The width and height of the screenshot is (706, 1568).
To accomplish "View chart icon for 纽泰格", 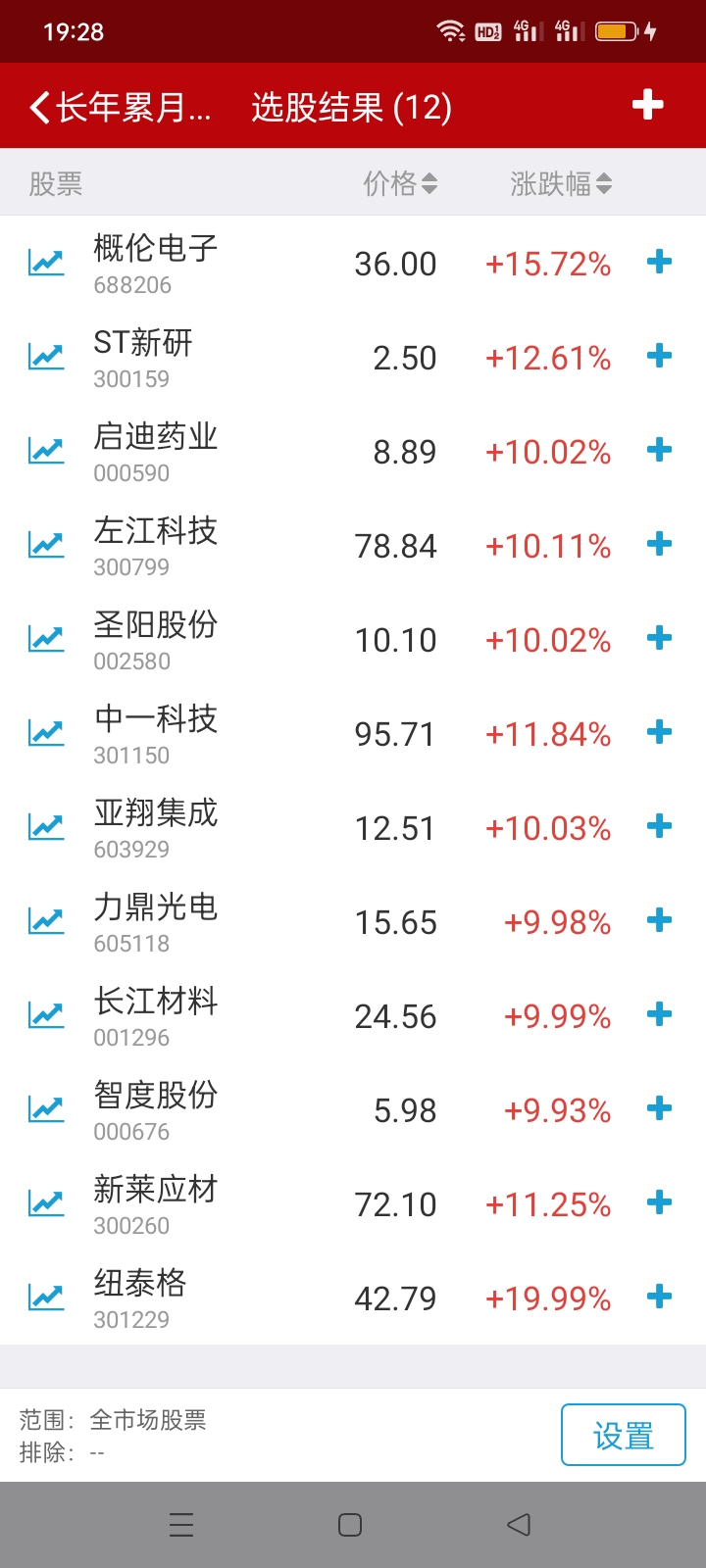I will tap(46, 1298).
